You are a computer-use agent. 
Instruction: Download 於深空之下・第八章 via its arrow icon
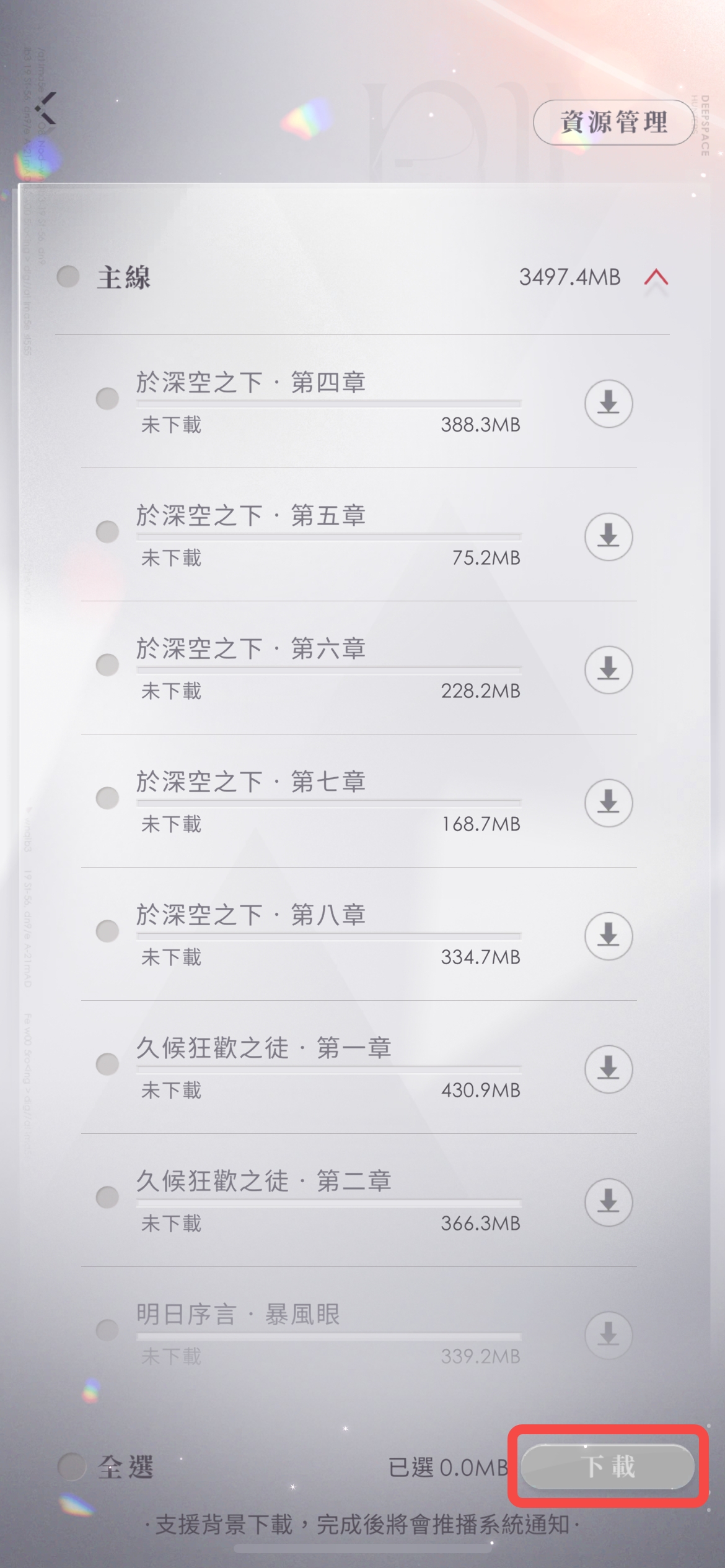pos(609,936)
